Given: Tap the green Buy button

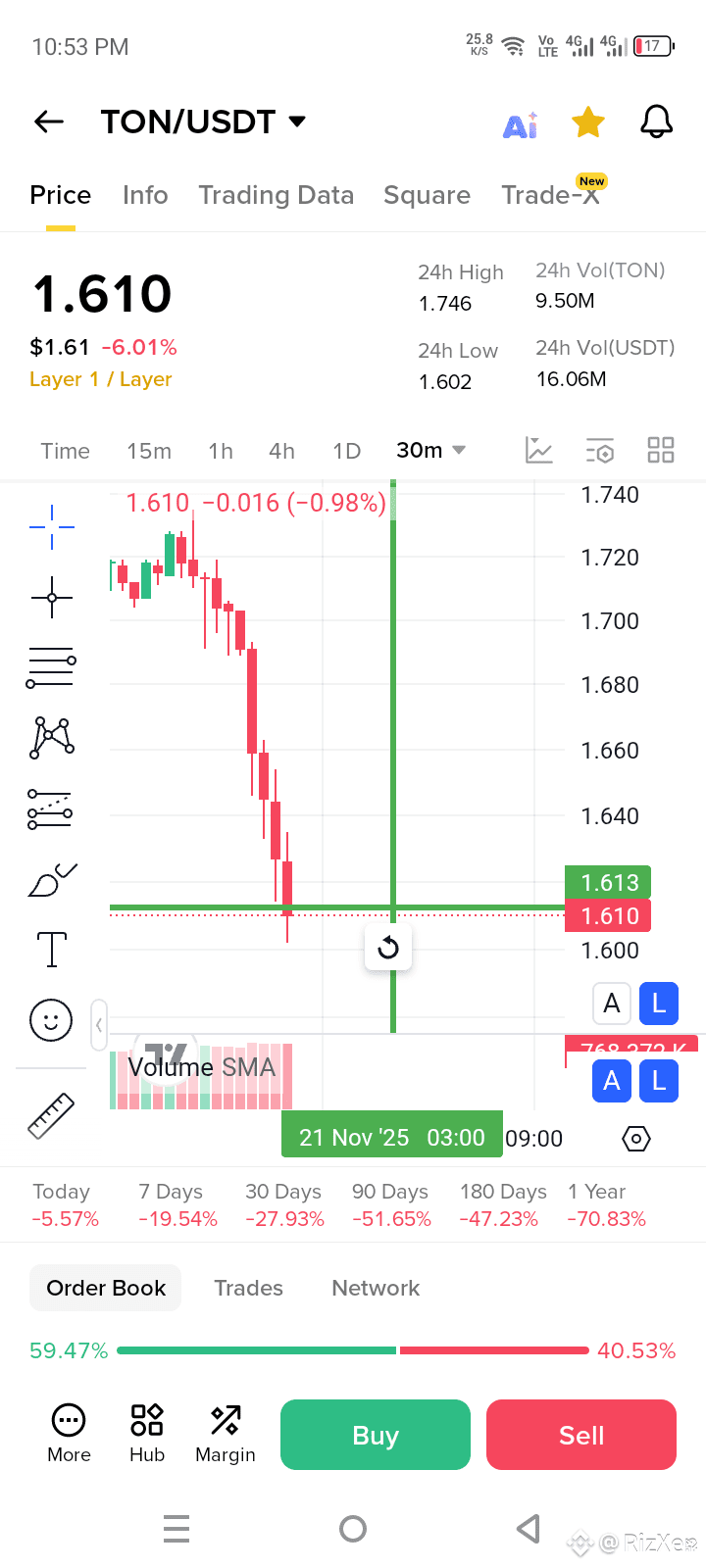Looking at the screenshot, I should tap(376, 1435).
